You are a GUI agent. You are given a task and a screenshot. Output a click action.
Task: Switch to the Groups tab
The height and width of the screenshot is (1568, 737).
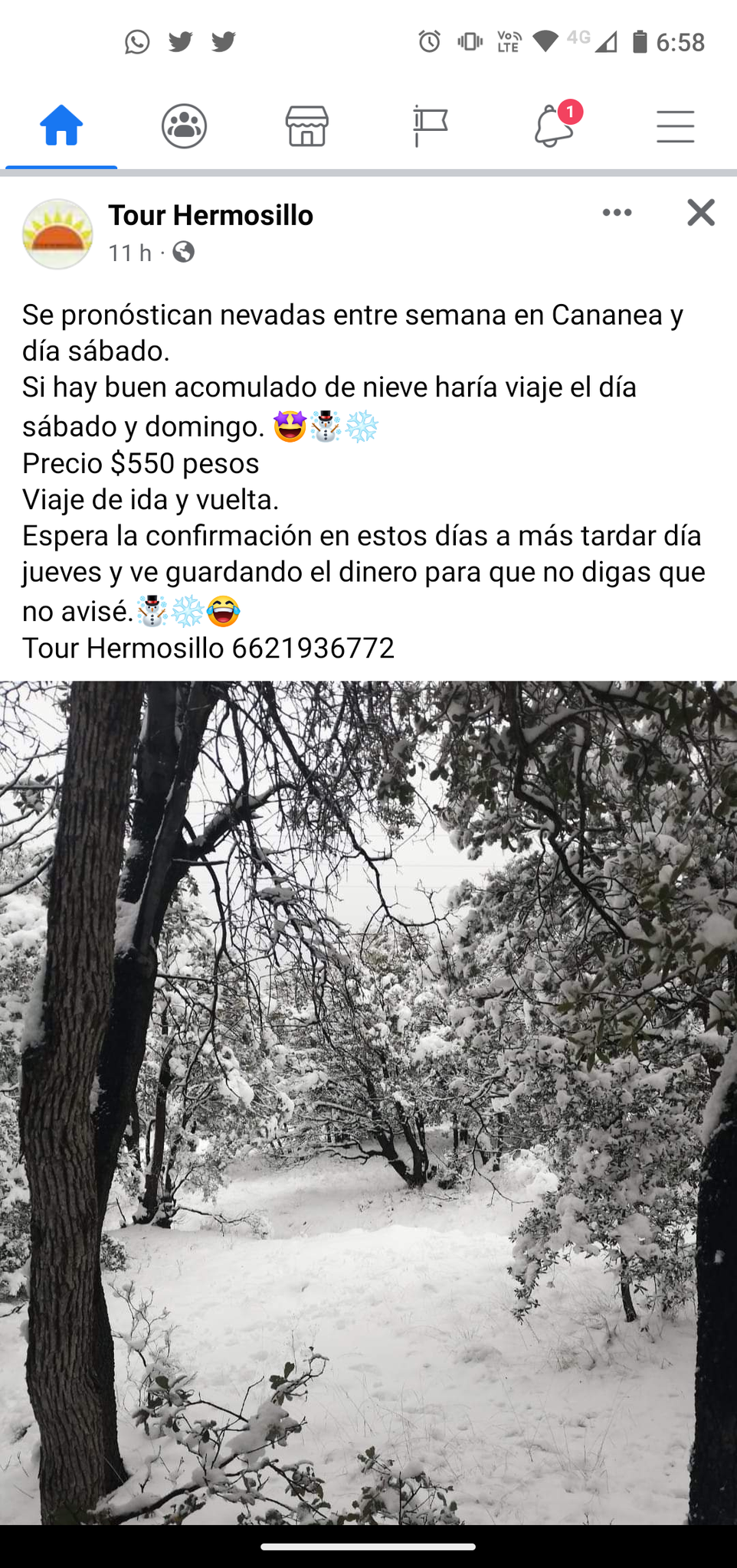pyautogui.click(x=184, y=126)
